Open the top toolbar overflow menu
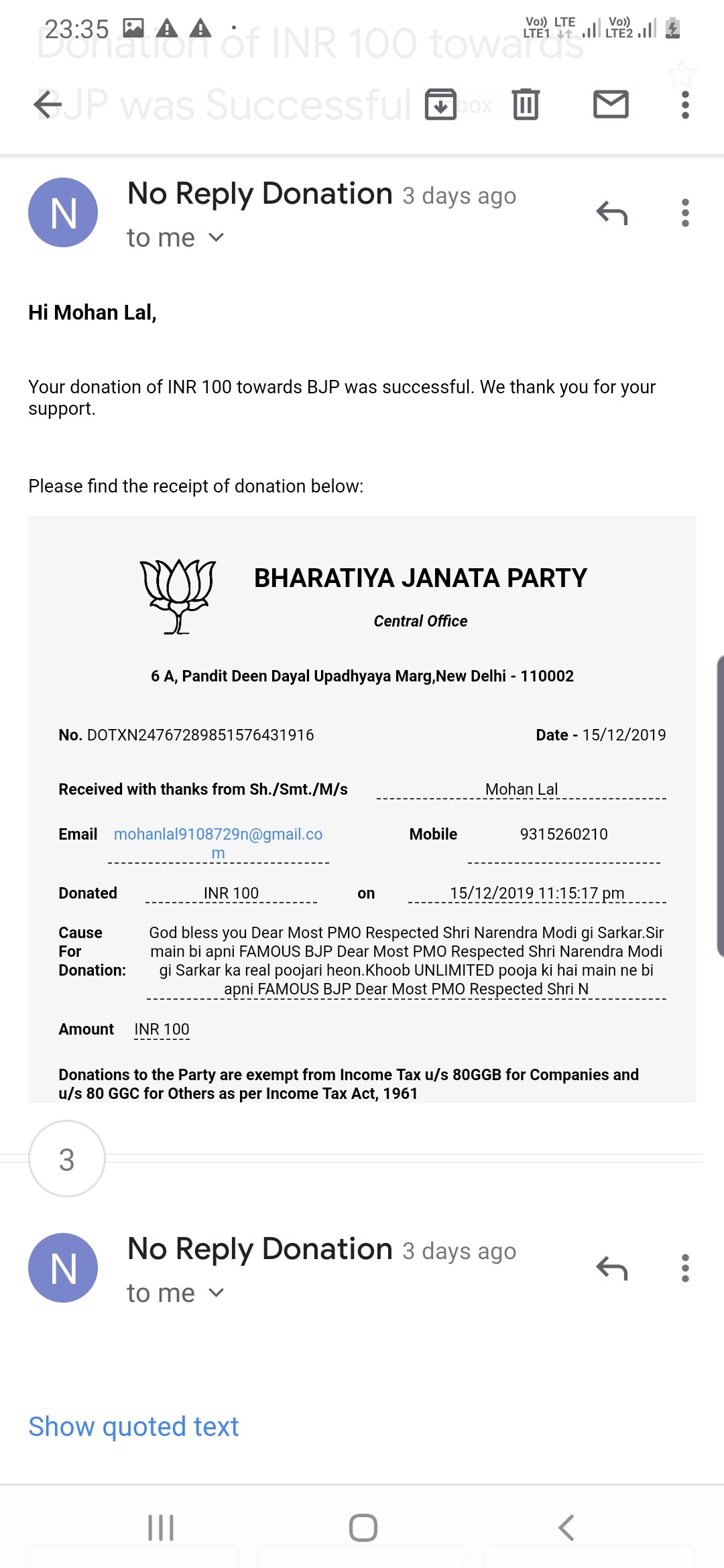 (x=684, y=105)
